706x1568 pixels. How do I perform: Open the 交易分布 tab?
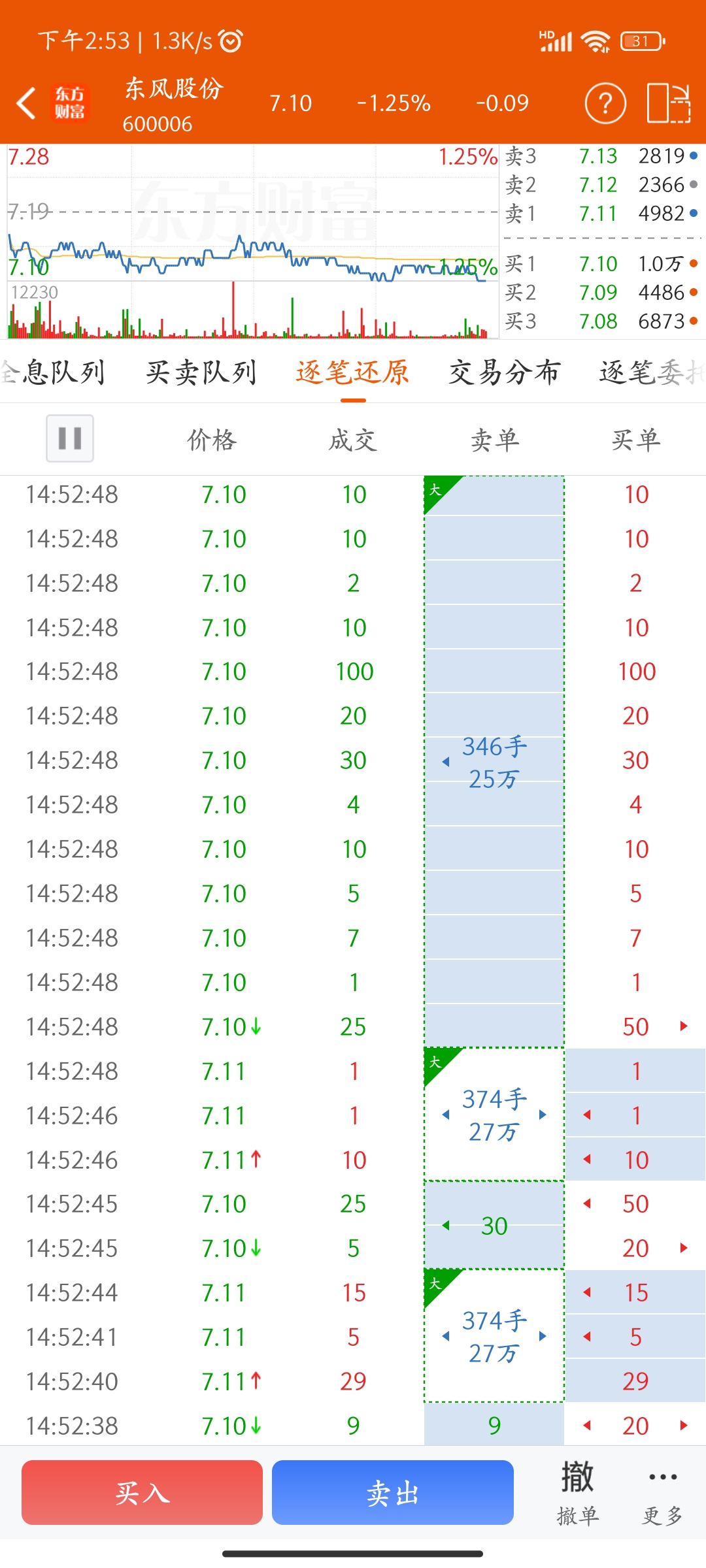504,372
